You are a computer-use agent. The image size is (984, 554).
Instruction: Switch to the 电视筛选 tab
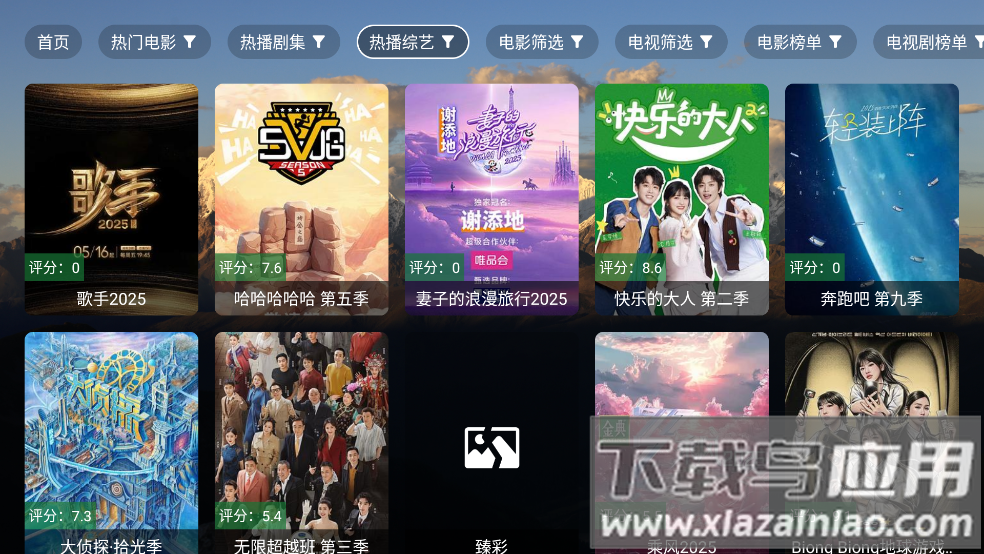(671, 42)
